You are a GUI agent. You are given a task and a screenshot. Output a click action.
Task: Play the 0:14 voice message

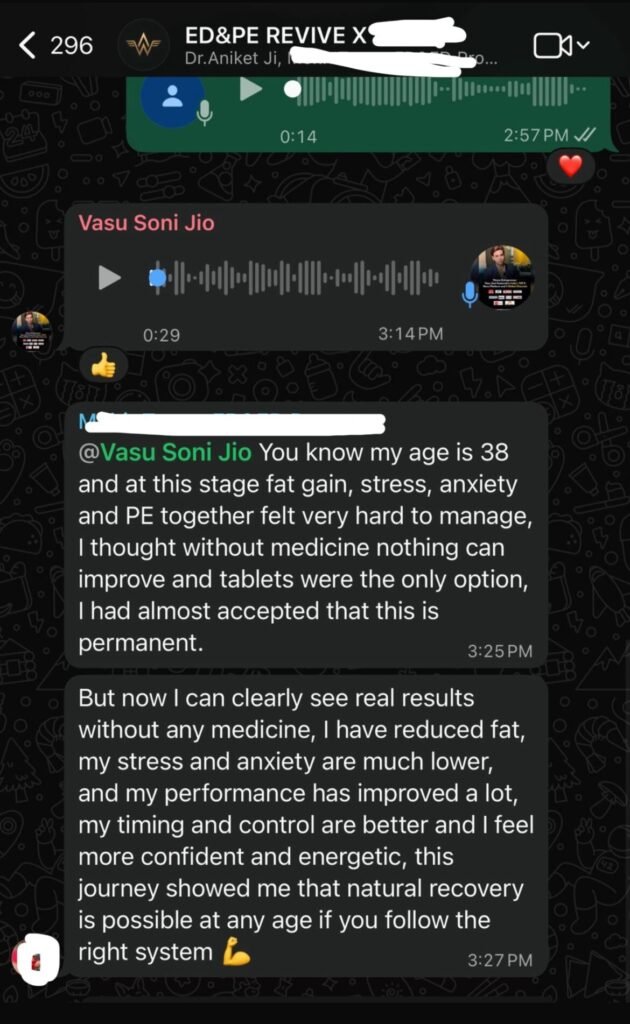(250, 90)
